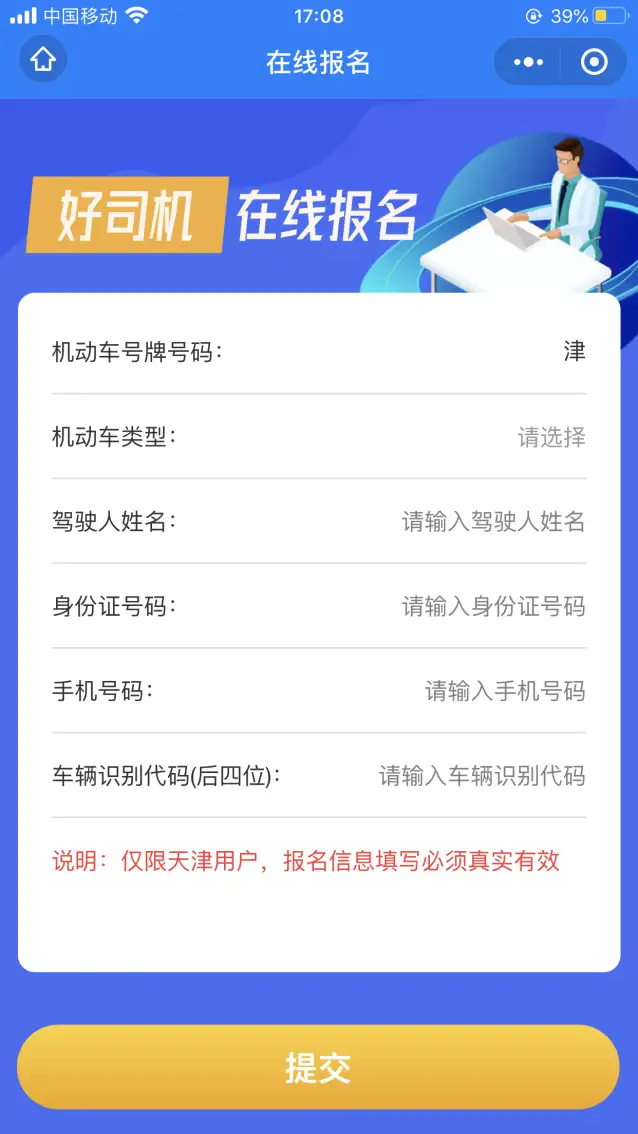The width and height of the screenshot is (638, 1134).
Task: Close the mini program via circle icon
Action: [595, 62]
